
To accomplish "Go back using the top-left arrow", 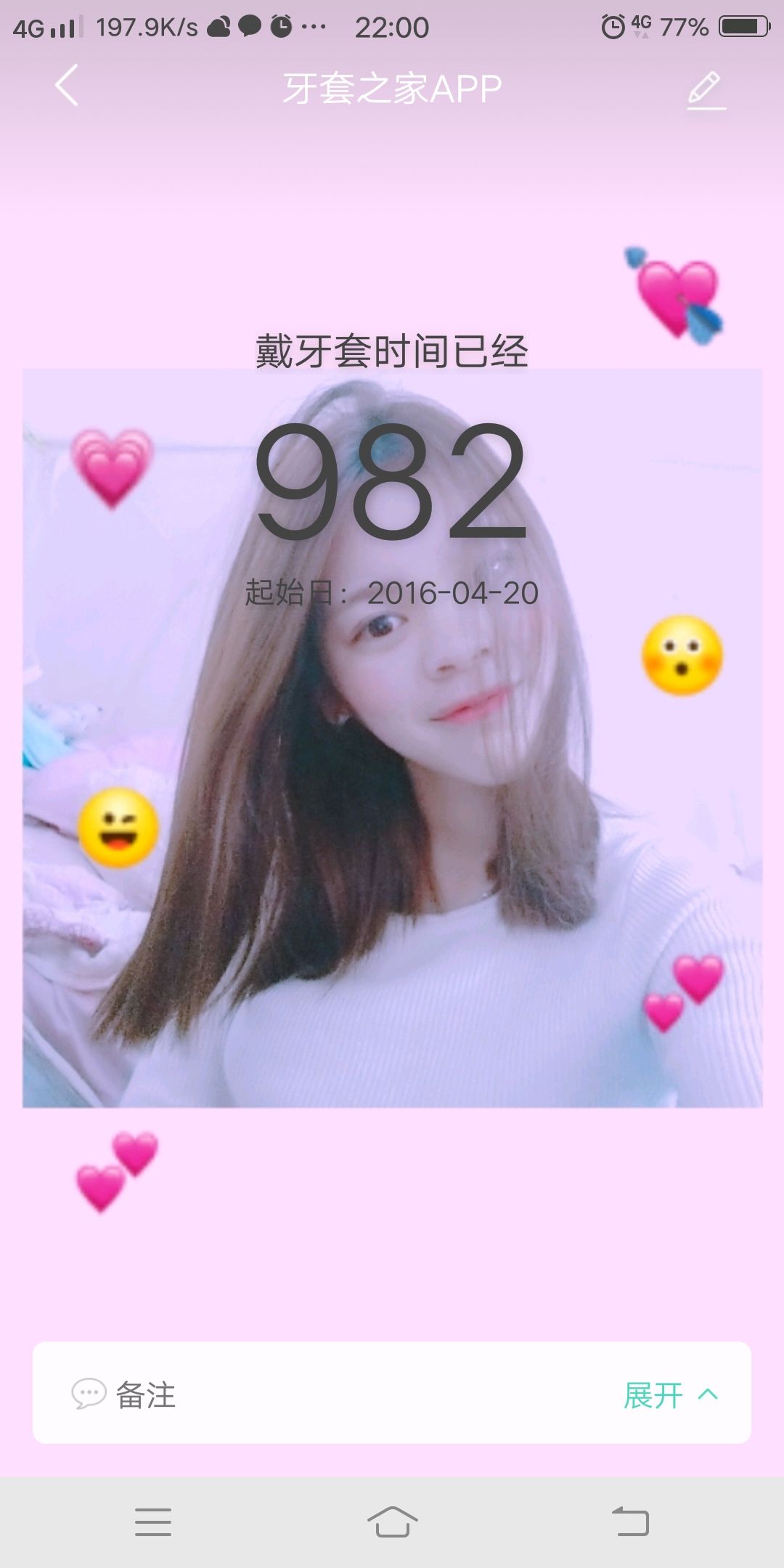I will [x=67, y=86].
